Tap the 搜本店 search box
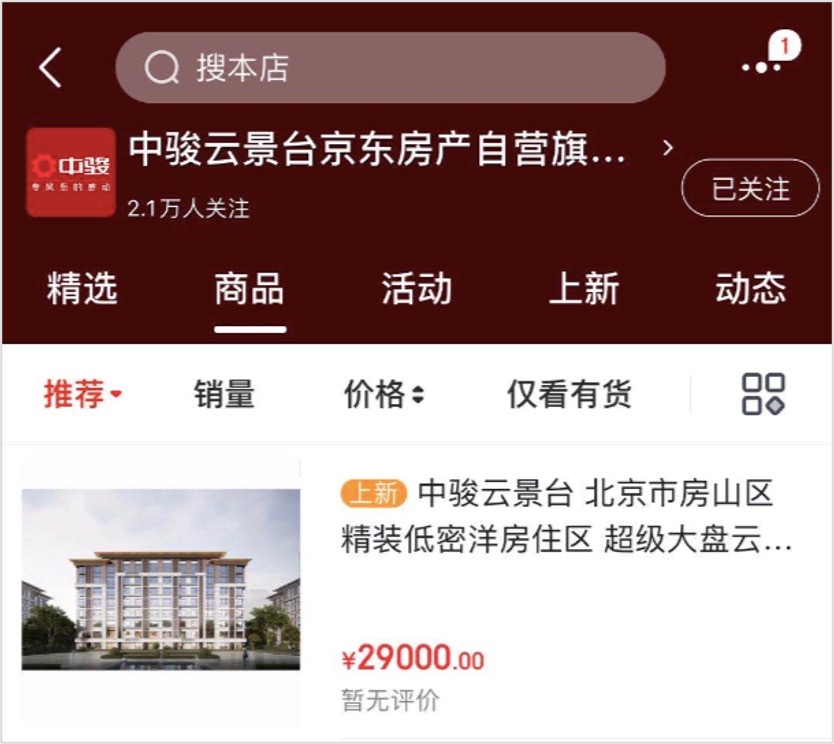 coord(390,68)
